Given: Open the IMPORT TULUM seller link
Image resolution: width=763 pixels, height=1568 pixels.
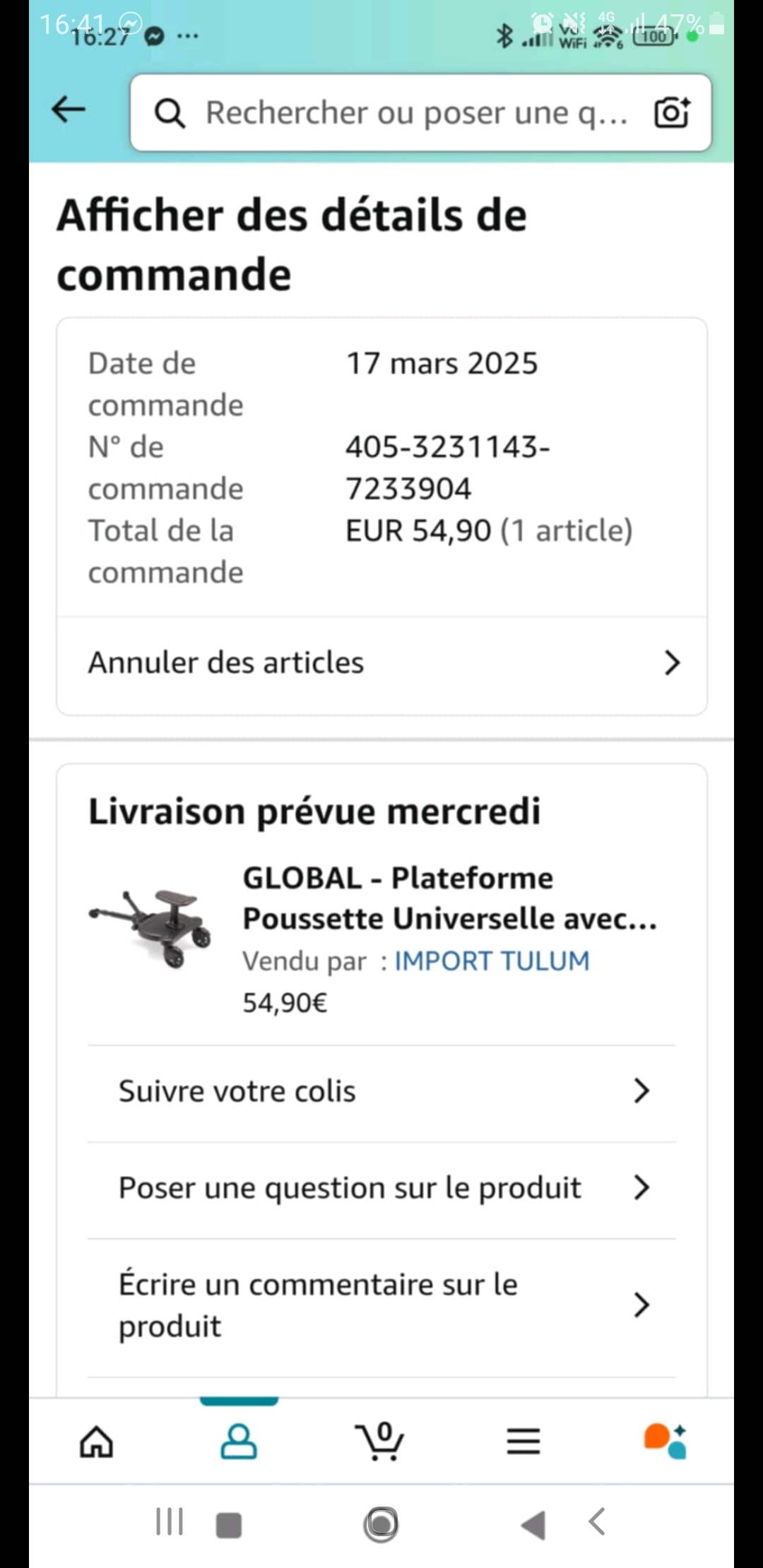Looking at the screenshot, I should [492, 961].
